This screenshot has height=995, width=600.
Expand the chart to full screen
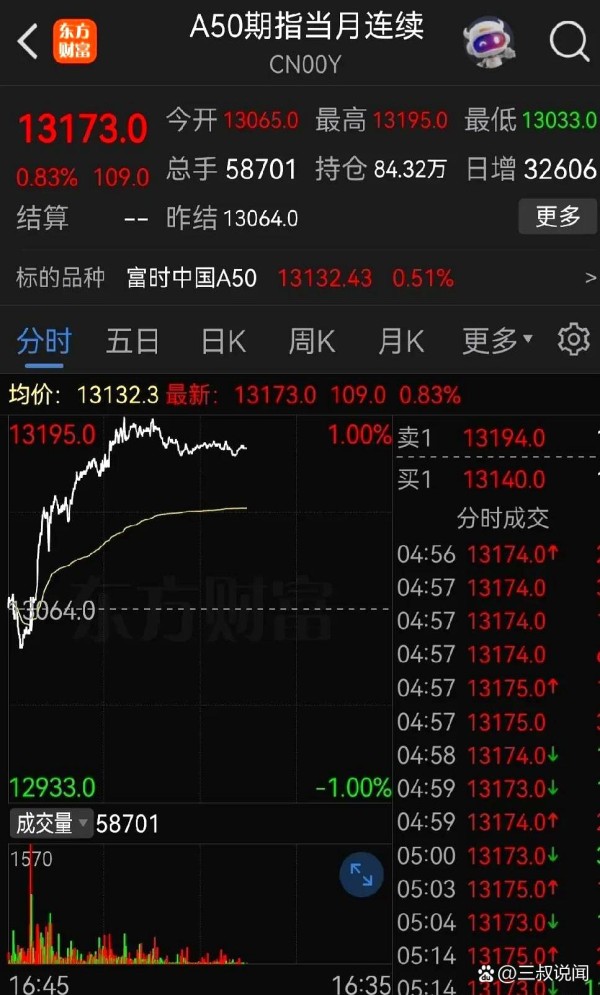(361, 874)
